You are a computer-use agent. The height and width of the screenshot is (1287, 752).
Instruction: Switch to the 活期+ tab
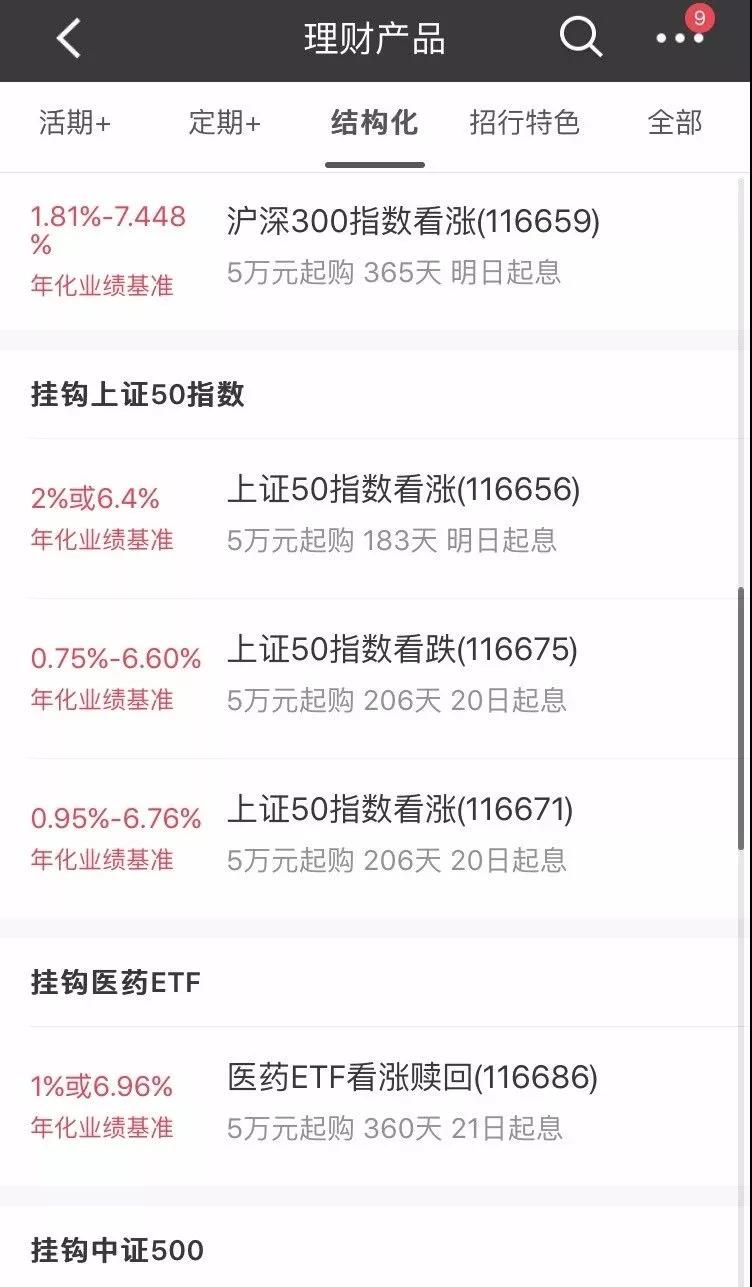point(75,124)
